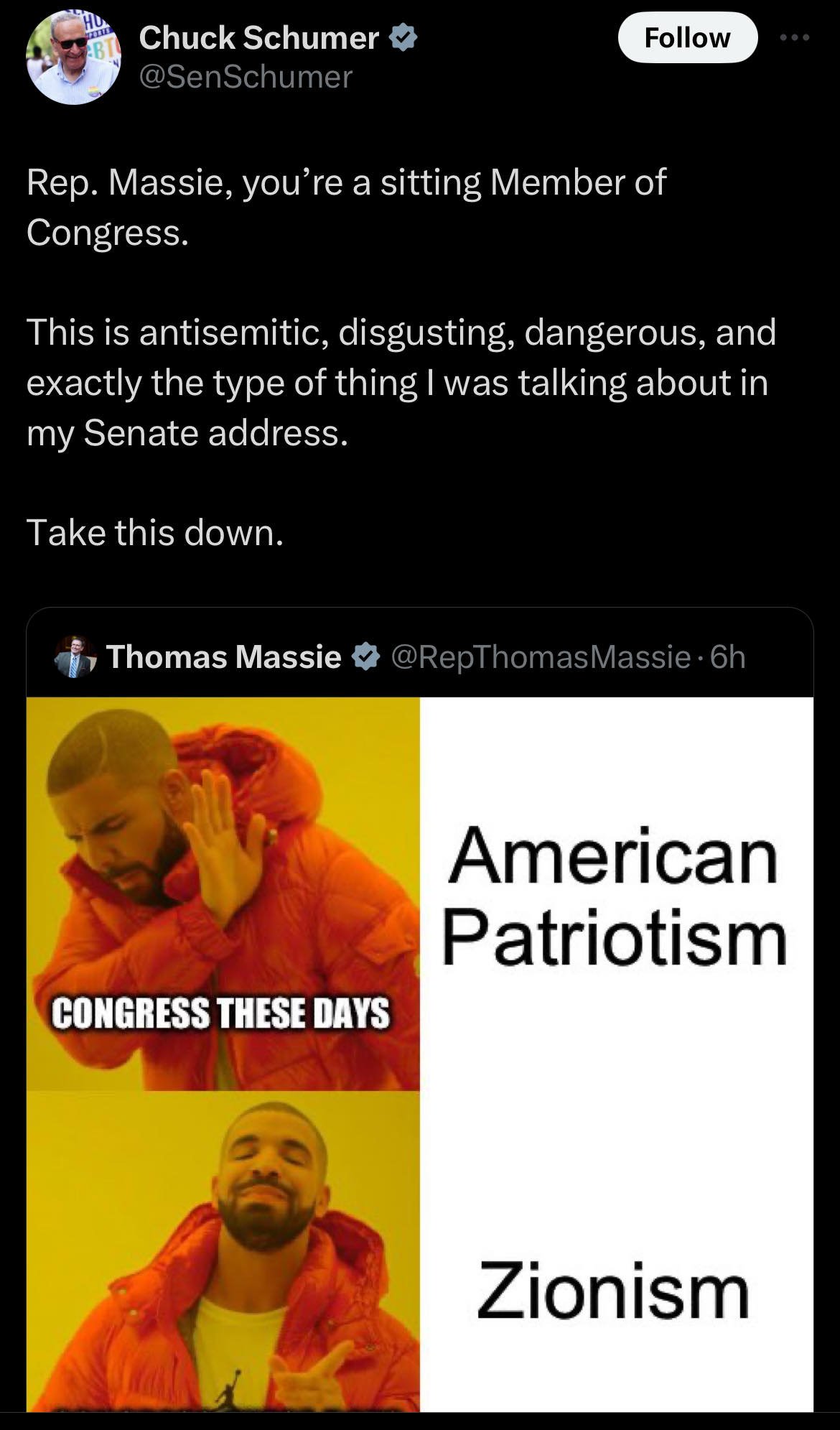
Task: Follow Chuck Schumer's account
Action: 687,37
